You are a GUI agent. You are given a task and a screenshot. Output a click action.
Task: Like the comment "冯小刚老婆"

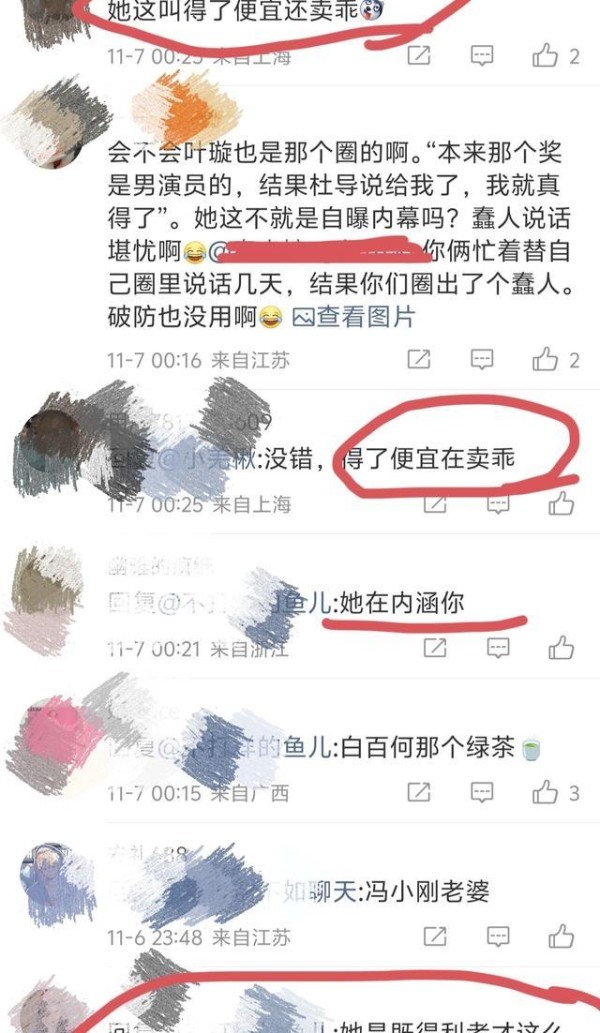pos(562,937)
